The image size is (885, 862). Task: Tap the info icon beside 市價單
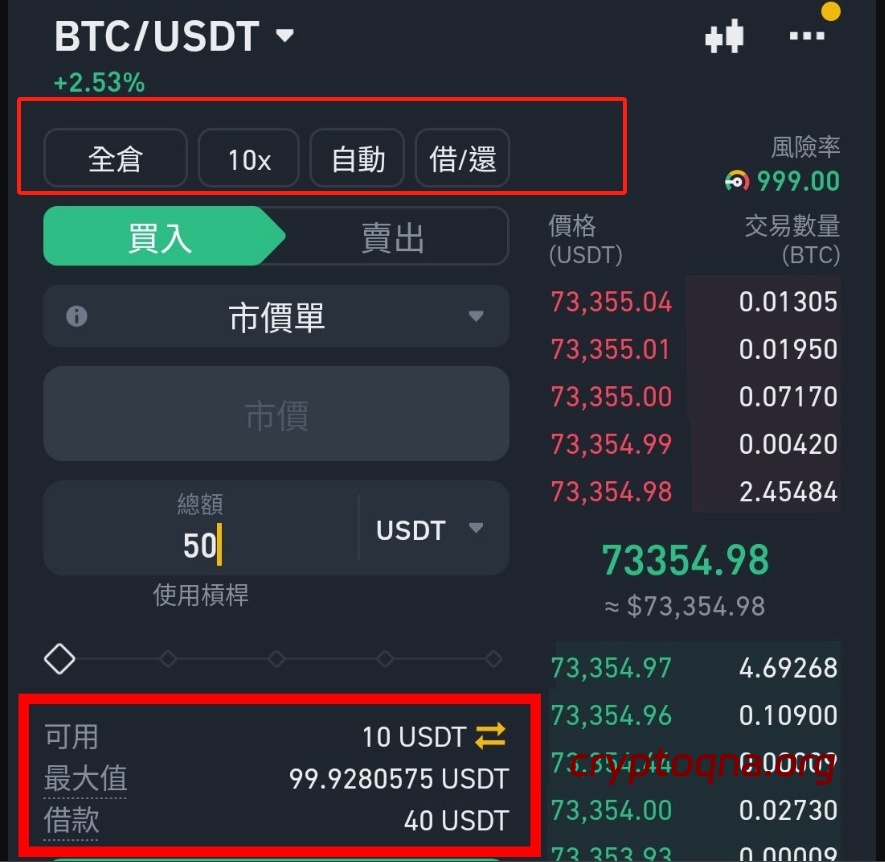(x=77, y=317)
